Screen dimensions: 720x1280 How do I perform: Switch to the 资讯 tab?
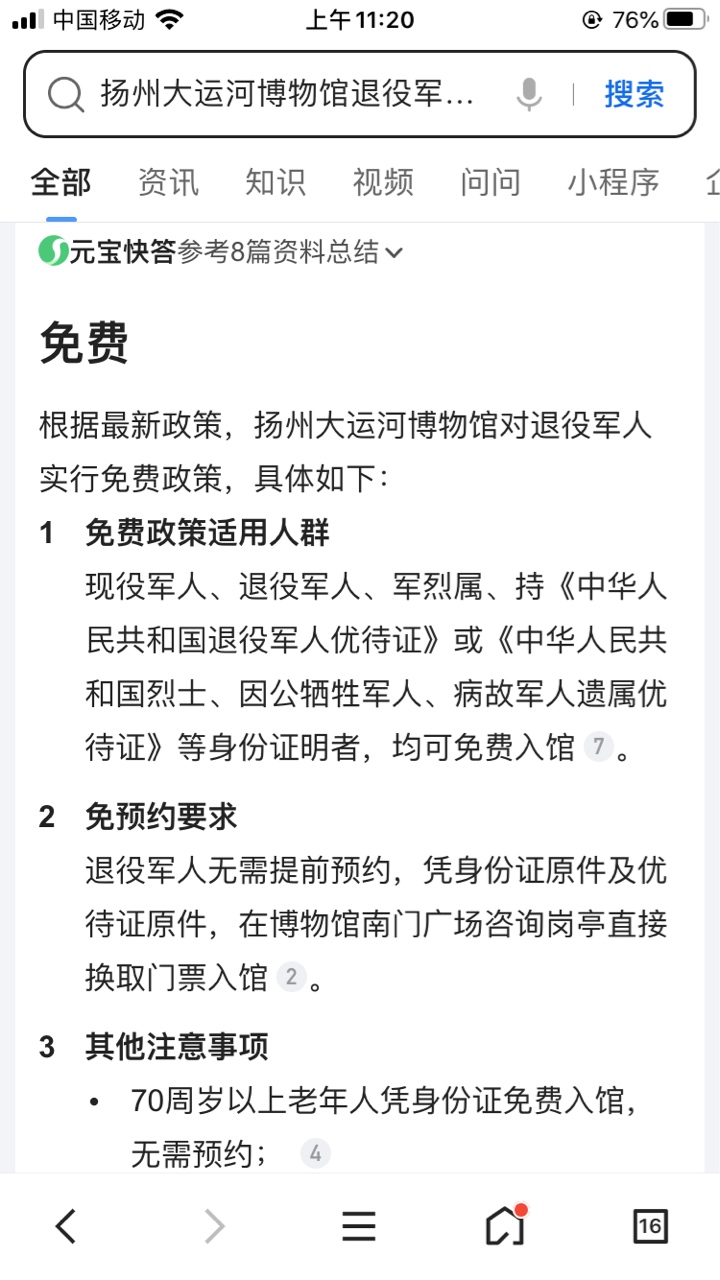tap(168, 182)
